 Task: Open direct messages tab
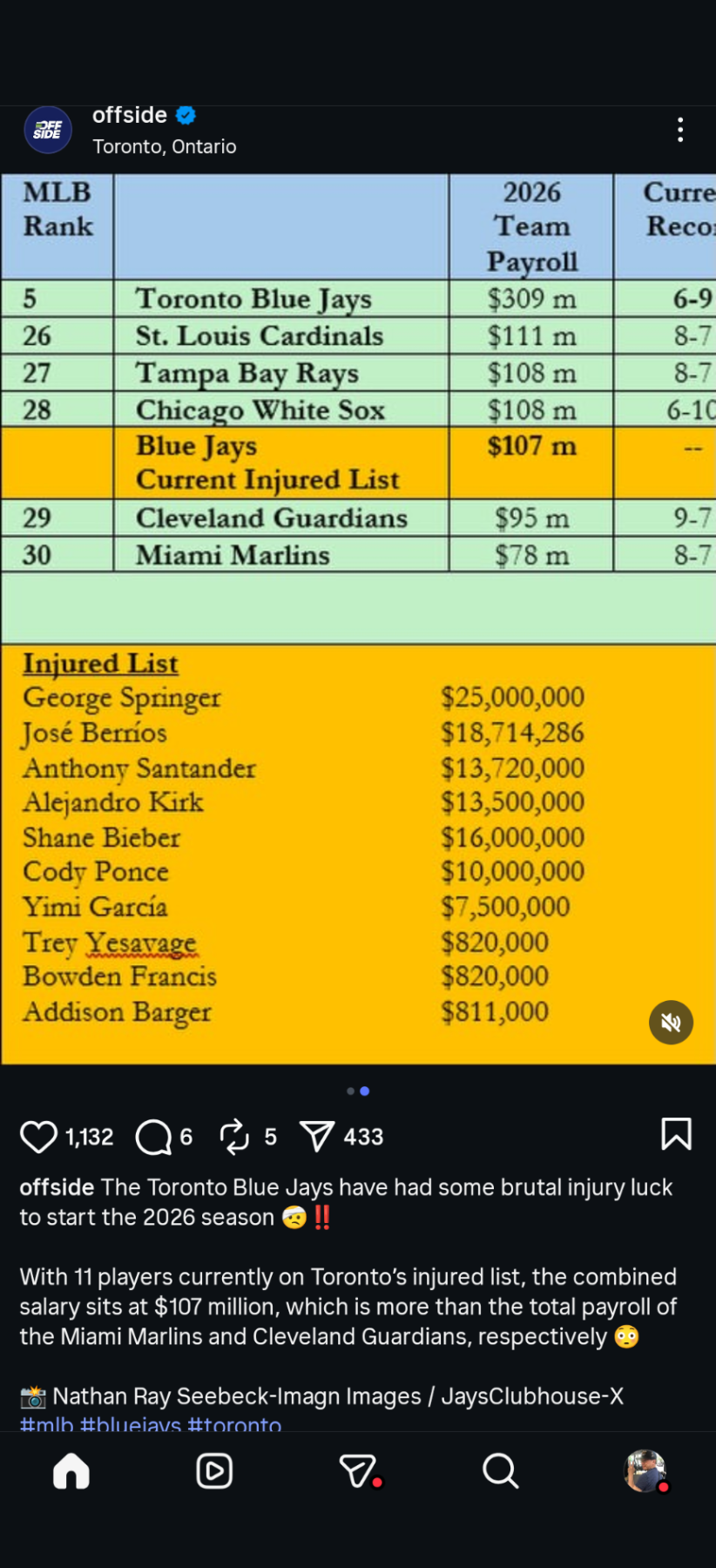coord(357,1471)
